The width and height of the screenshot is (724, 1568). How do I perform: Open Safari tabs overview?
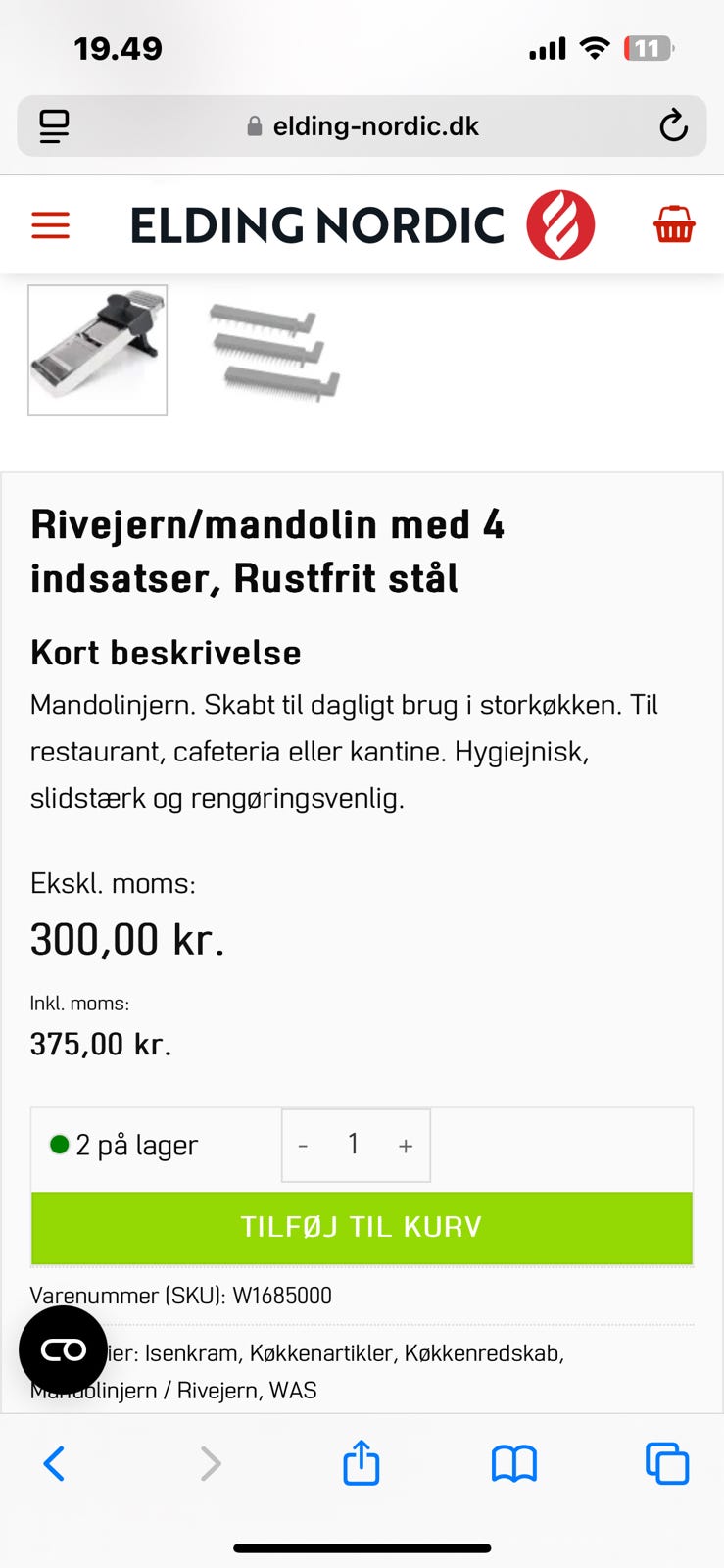tap(667, 1464)
